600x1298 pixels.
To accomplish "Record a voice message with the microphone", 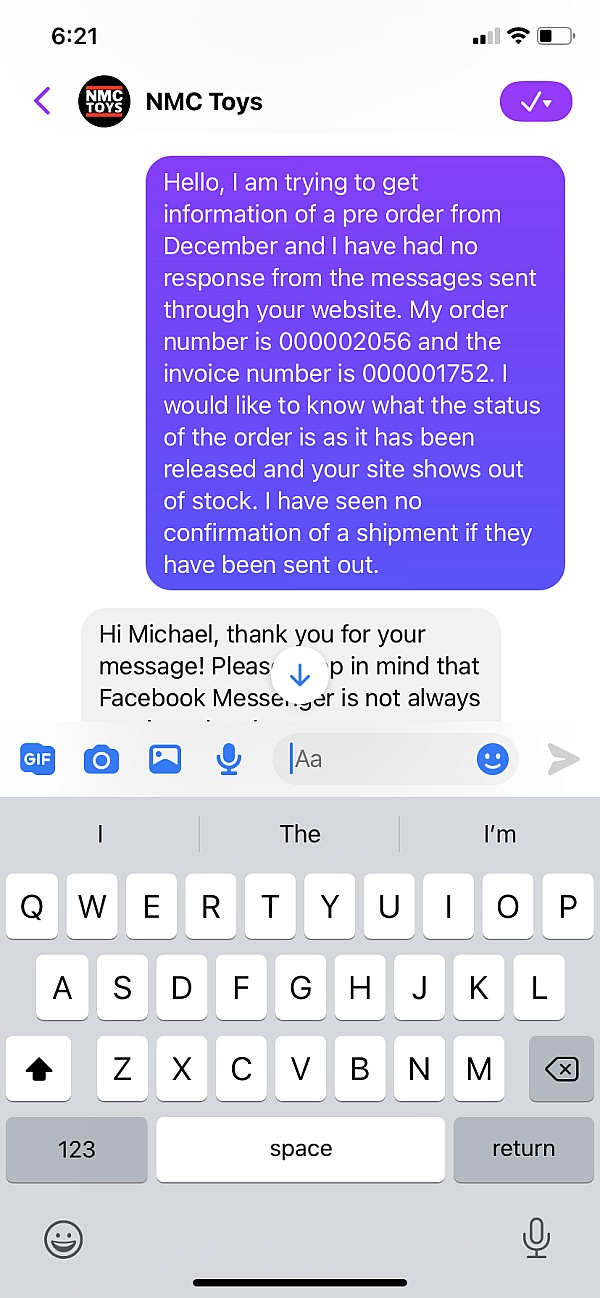I will (229, 760).
